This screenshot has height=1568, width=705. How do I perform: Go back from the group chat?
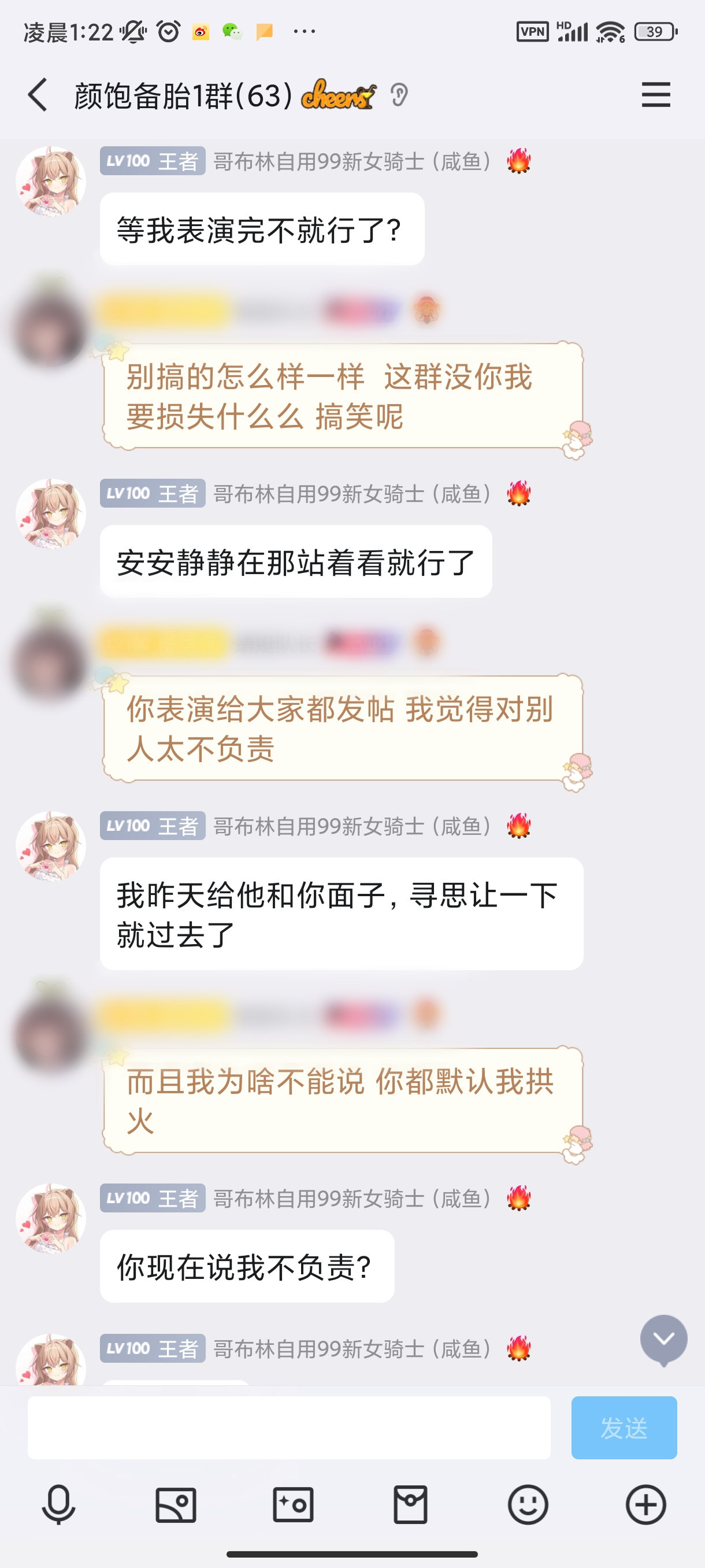click(38, 95)
